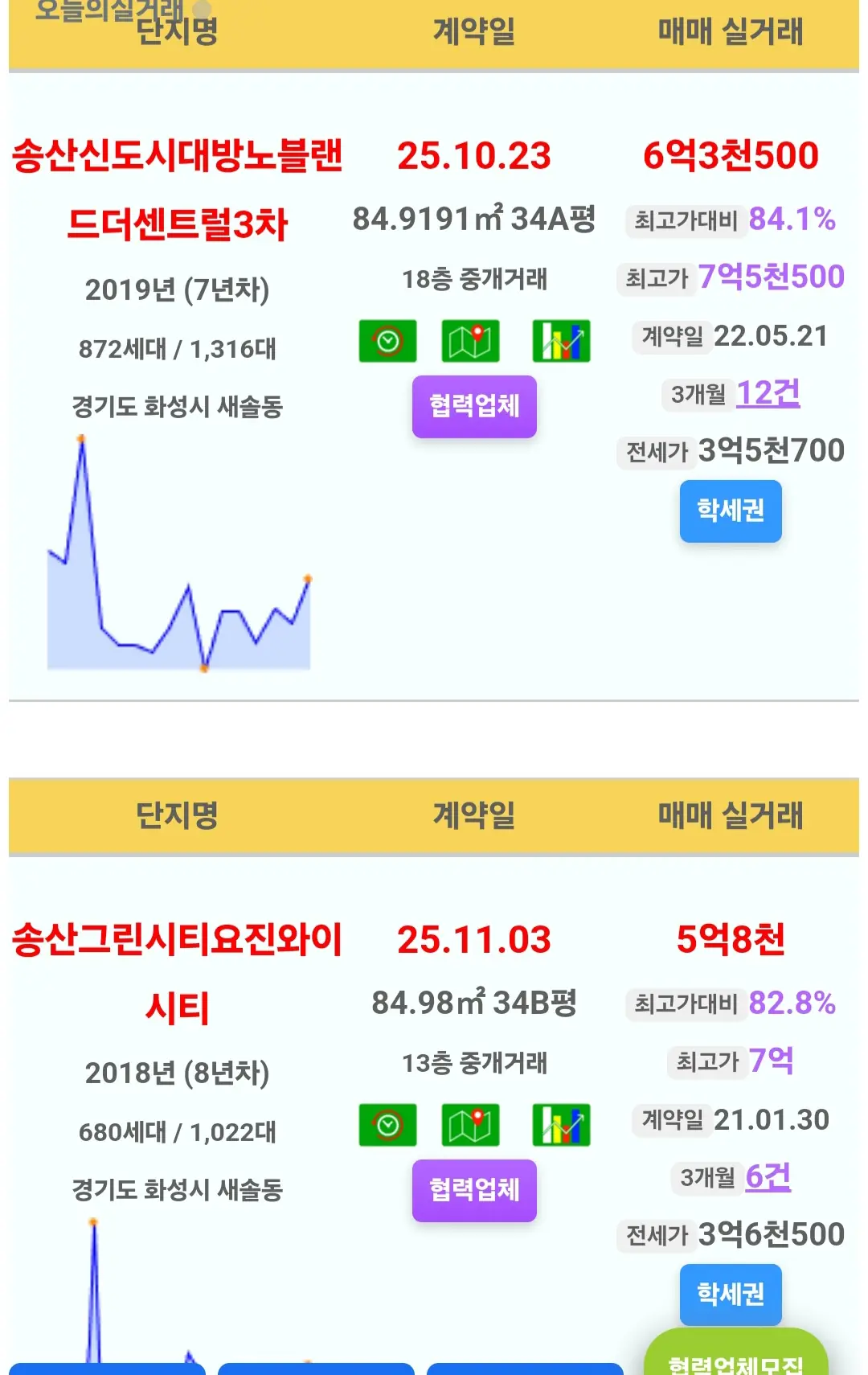Open the map icon for 송산그린시티요진와이시티

coord(470,1125)
